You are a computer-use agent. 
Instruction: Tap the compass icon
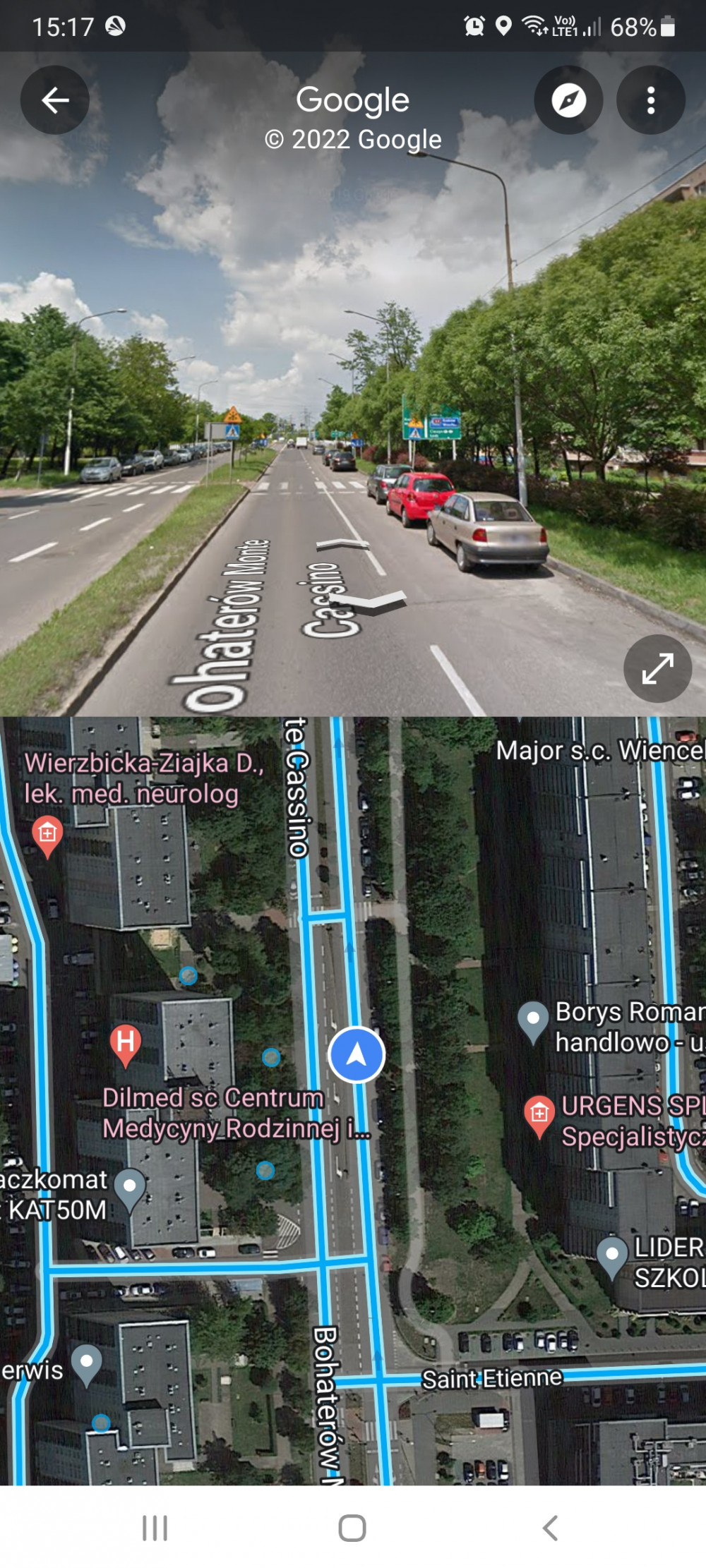coord(568,100)
